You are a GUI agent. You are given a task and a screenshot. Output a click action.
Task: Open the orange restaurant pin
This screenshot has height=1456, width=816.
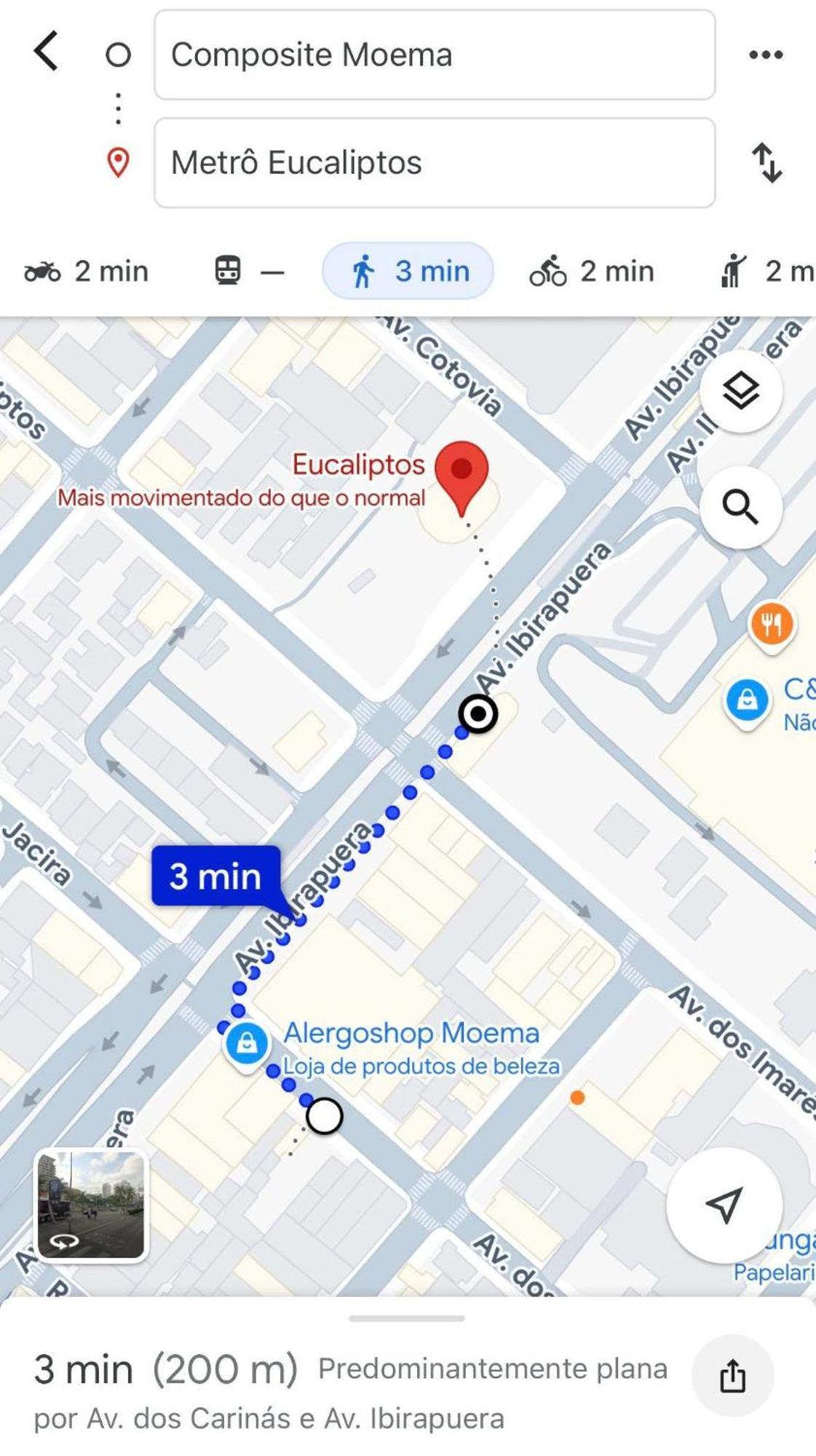pos(772,625)
